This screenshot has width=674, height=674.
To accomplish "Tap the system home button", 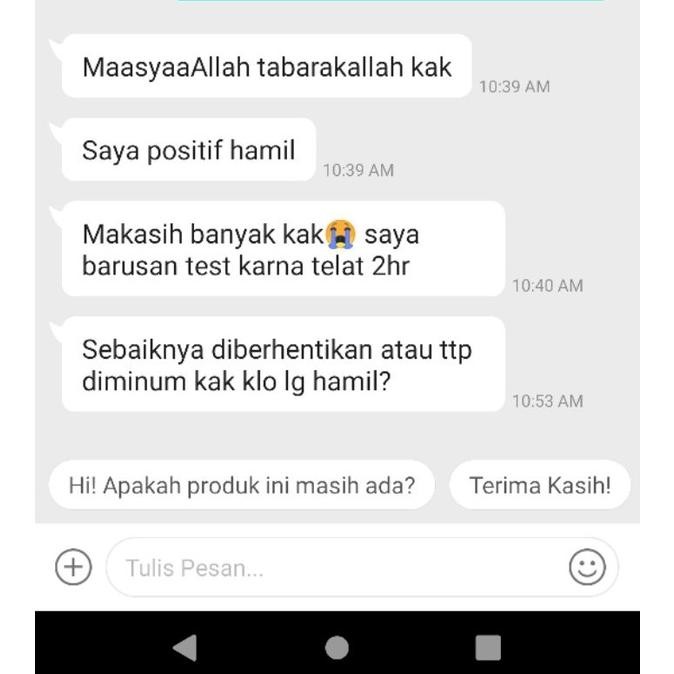I will (337, 648).
